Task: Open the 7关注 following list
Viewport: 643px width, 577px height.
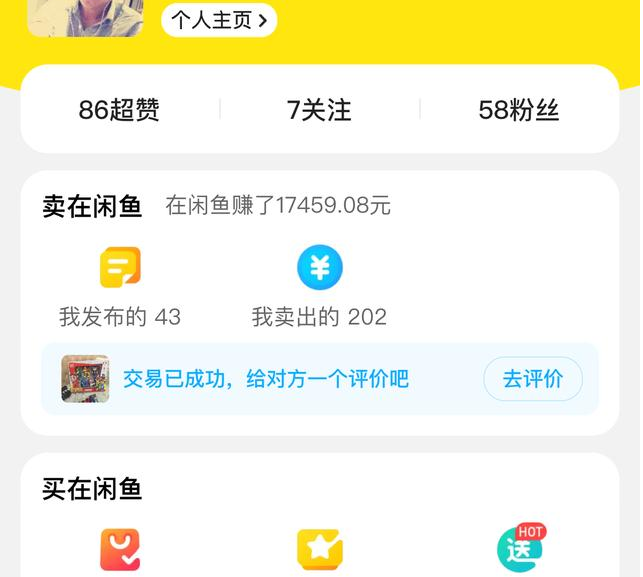Action: [319, 110]
